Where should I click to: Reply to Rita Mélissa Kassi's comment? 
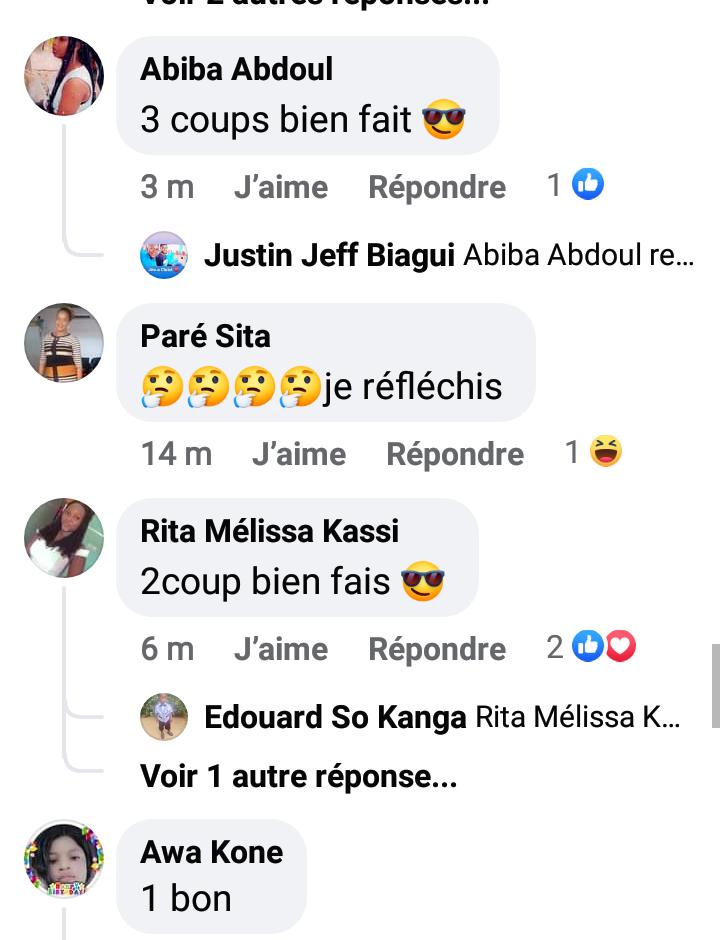click(437, 649)
